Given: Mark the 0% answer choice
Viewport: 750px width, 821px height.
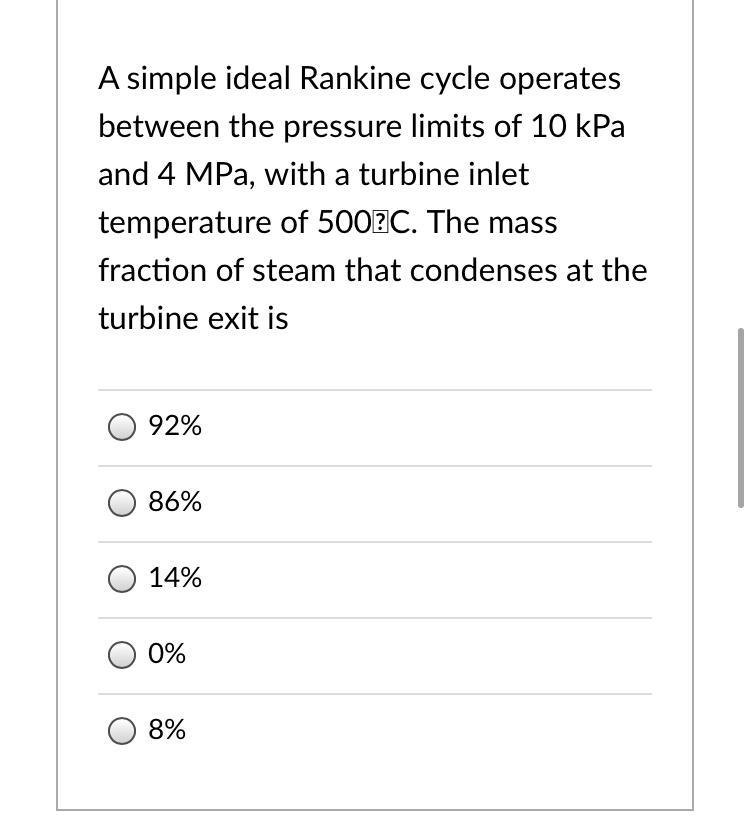Looking at the screenshot, I should pyautogui.click(x=122, y=655).
